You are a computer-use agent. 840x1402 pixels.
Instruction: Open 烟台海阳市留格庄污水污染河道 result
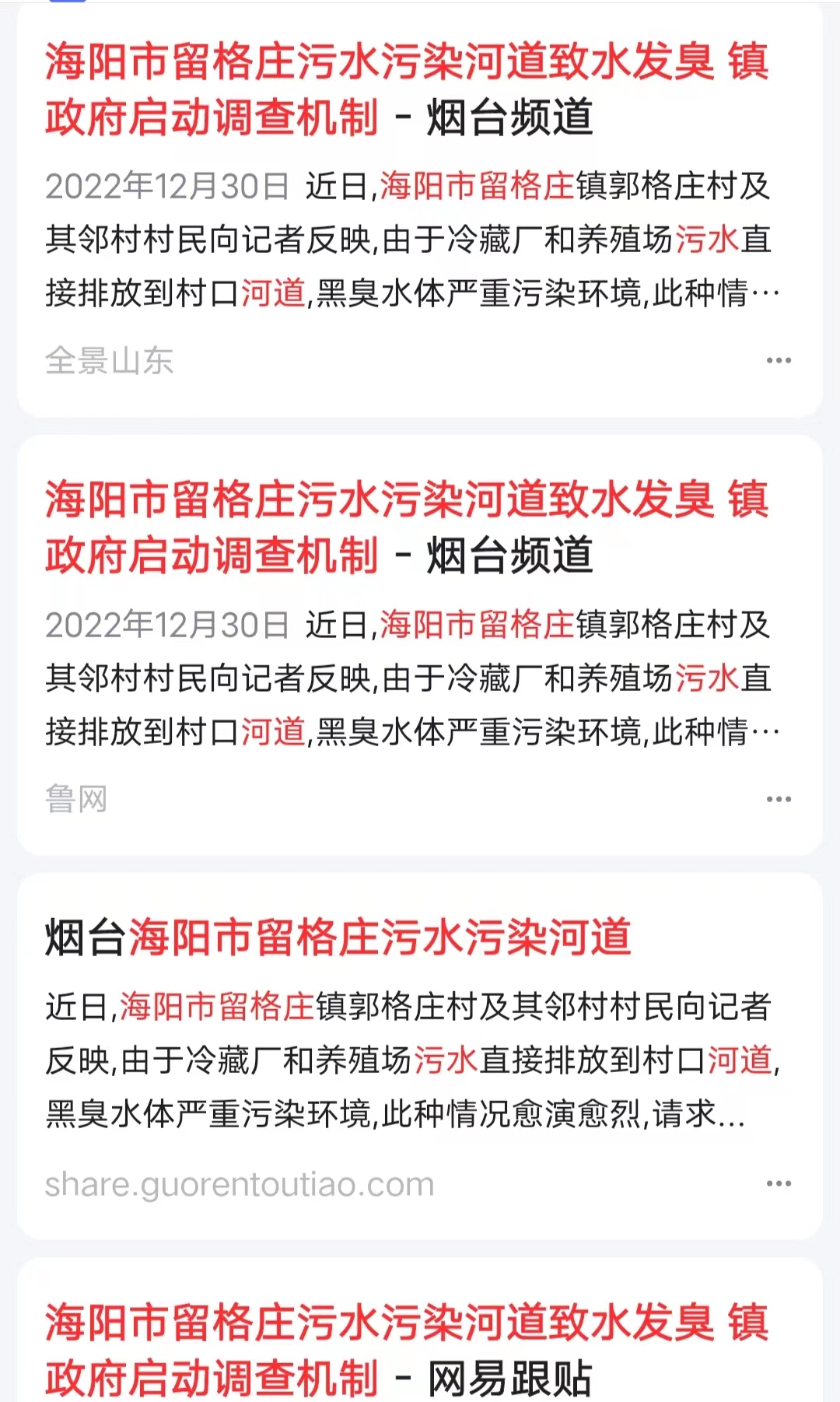(338, 937)
